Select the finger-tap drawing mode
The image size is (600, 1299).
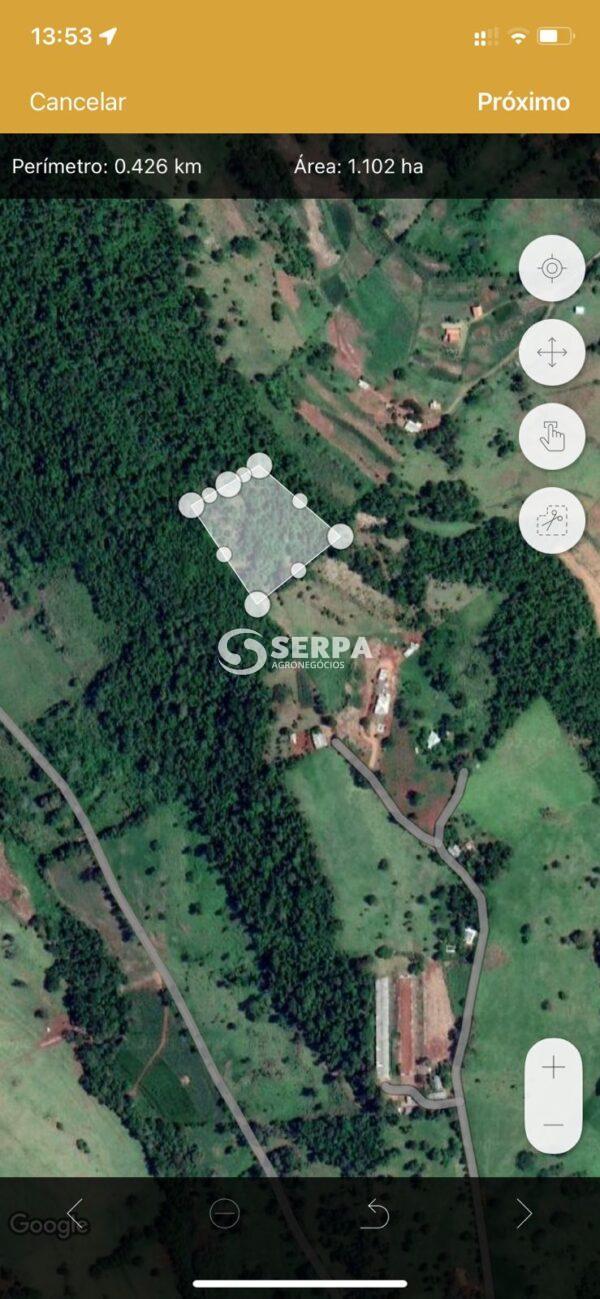[x=552, y=437]
